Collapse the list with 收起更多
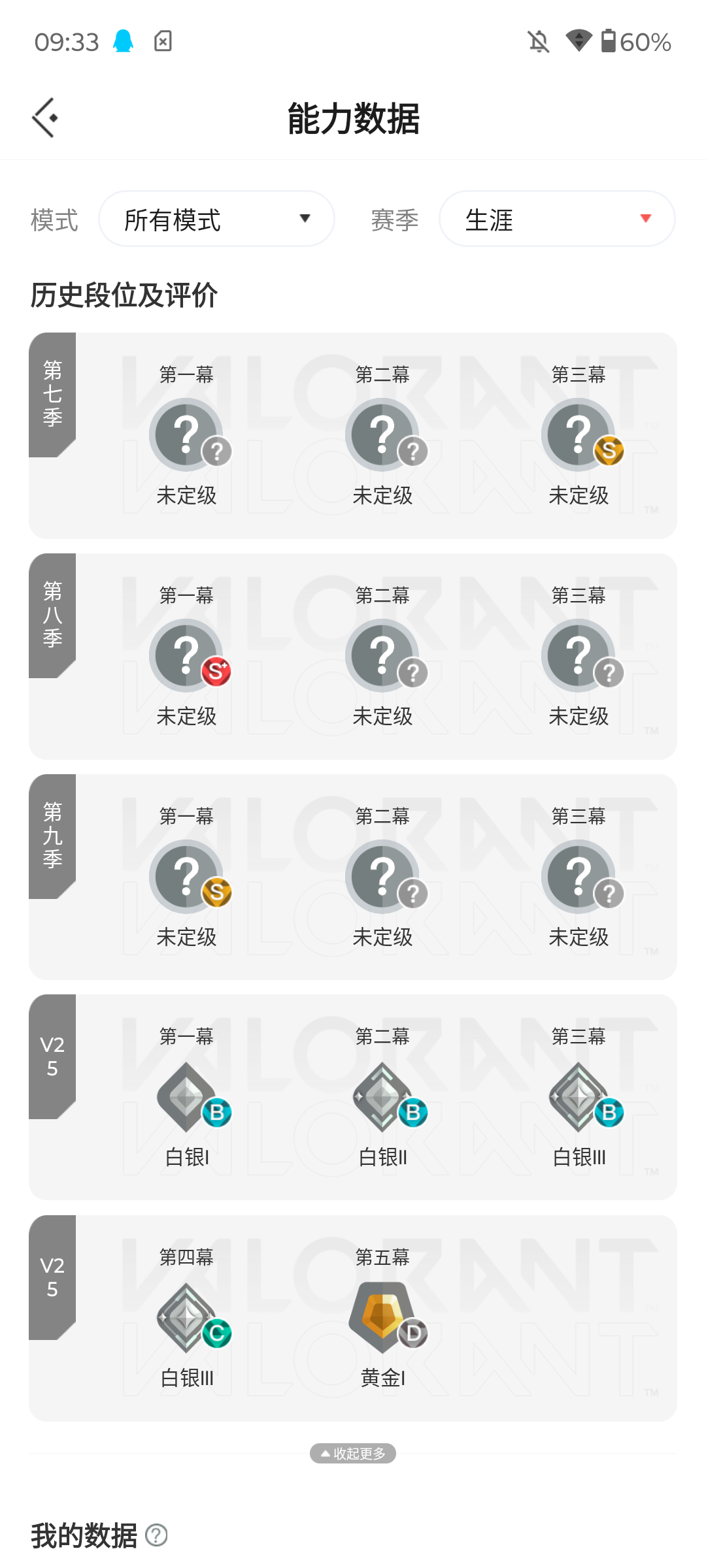 (x=353, y=1453)
